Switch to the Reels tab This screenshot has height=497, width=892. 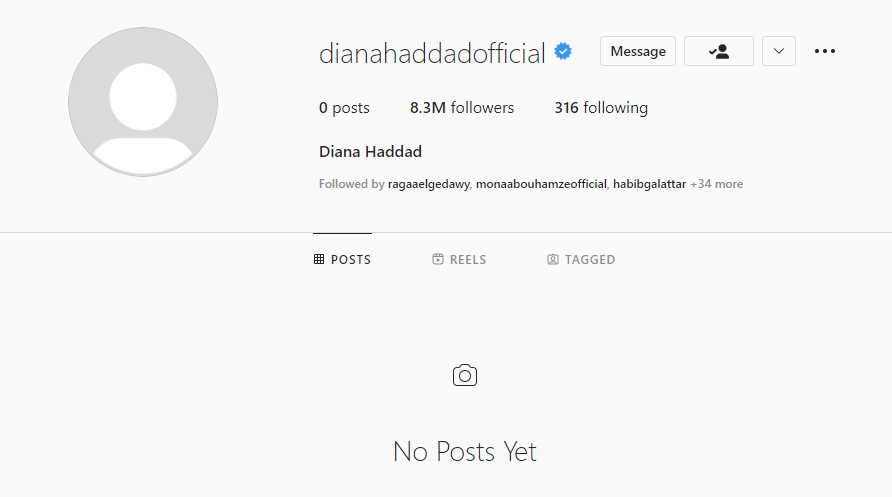tap(459, 259)
